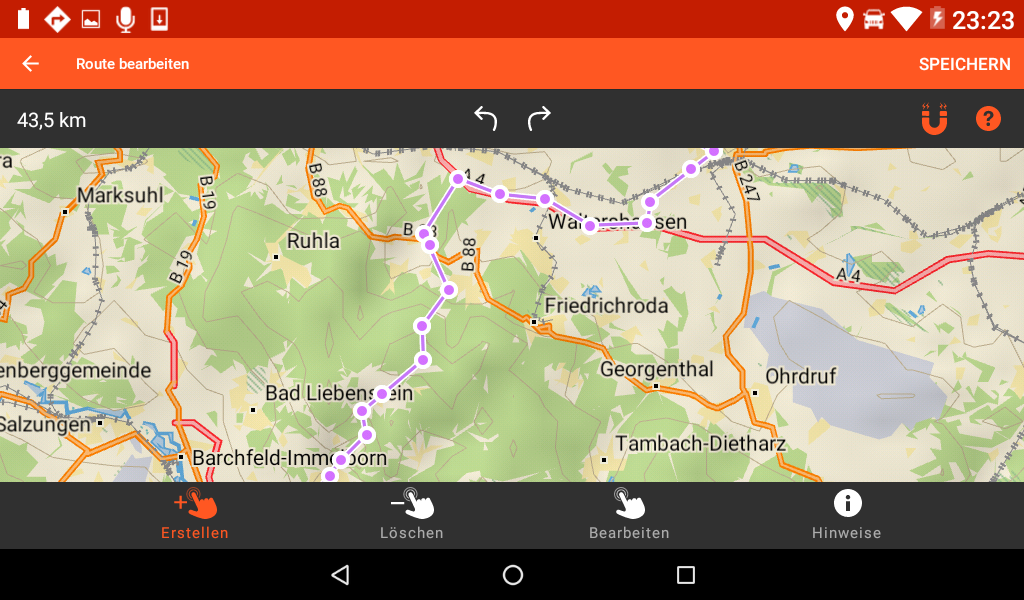The width and height of the screenshot is (1024, 600).
Task: Toggle the magnet snap-to-path option
Action: (934, 119)
